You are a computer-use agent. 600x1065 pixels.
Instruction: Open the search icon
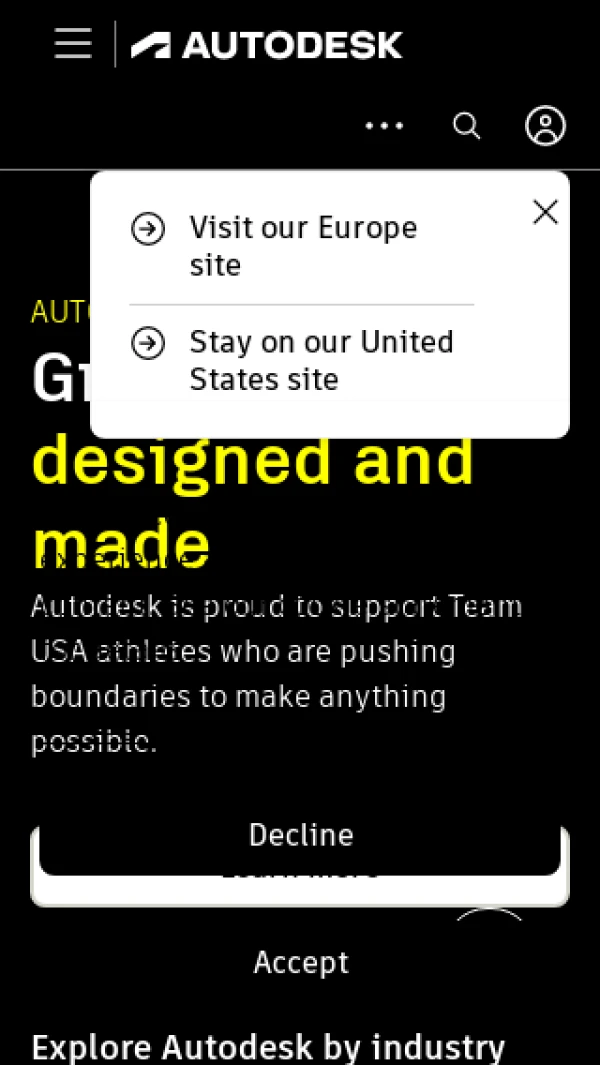(466, 126)
